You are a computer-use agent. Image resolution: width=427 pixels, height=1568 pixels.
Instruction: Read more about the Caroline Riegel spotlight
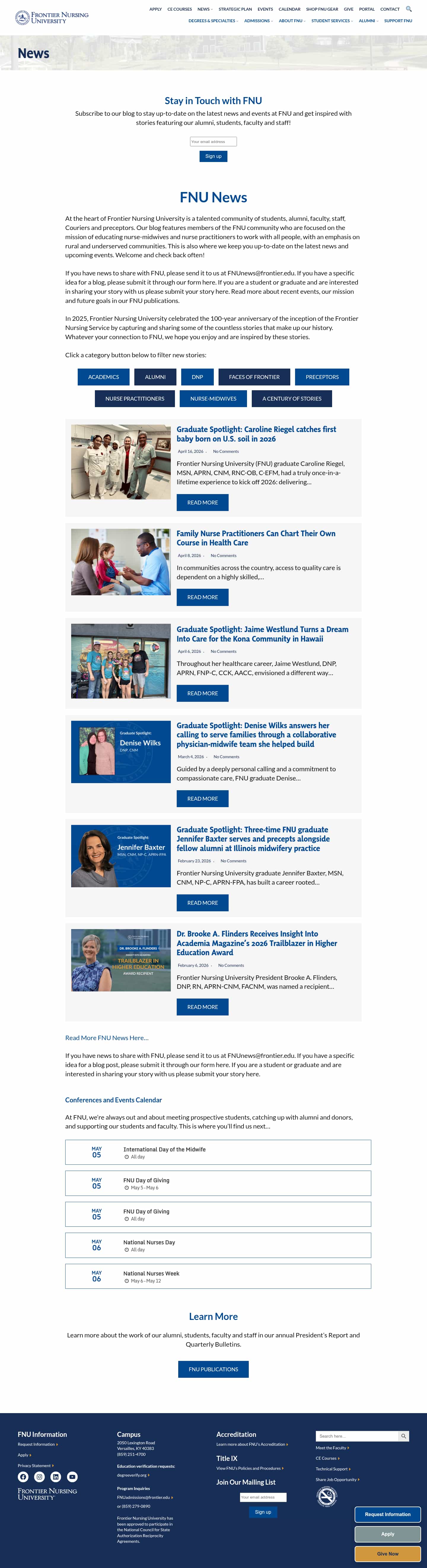pyautogui.click(x=202, y=503)
